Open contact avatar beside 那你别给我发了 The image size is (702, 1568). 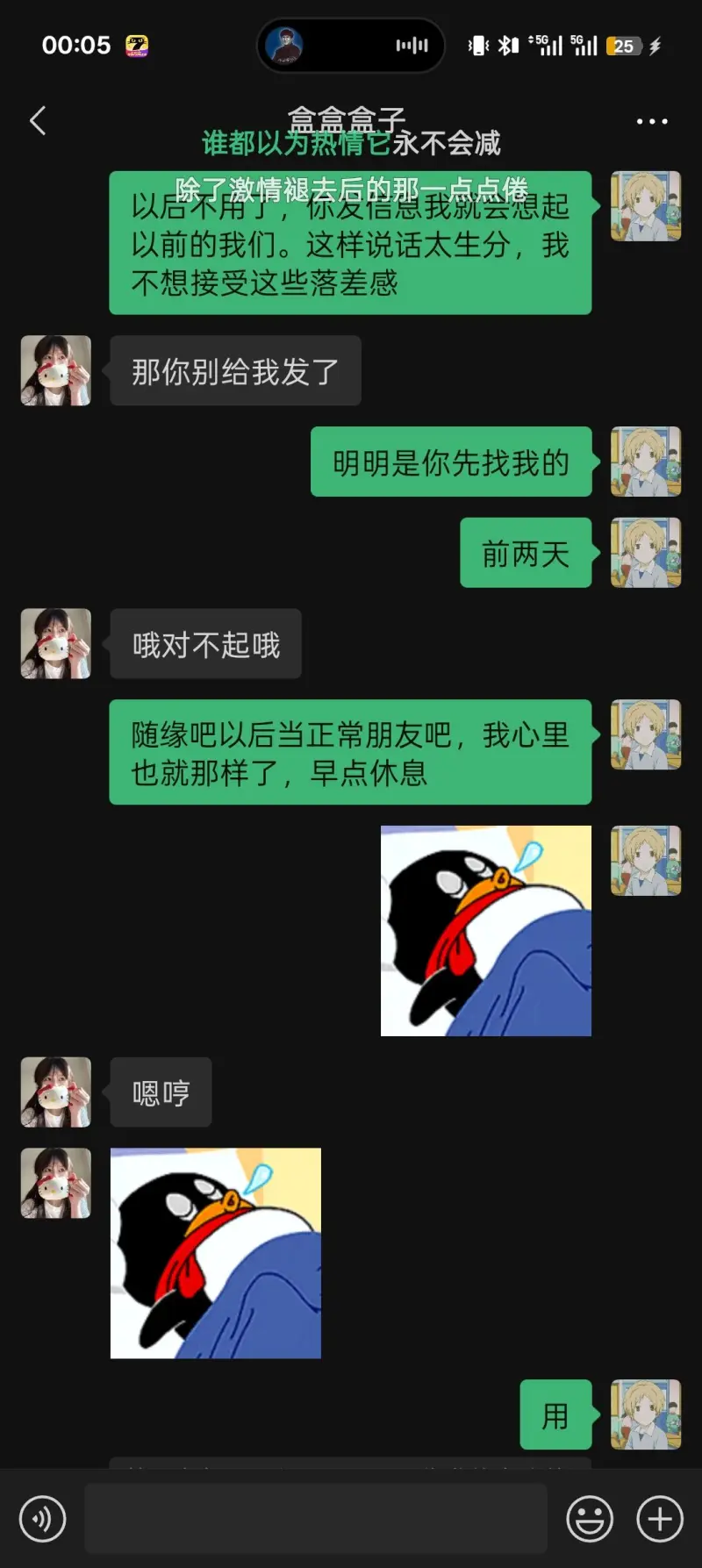point(56,370)
